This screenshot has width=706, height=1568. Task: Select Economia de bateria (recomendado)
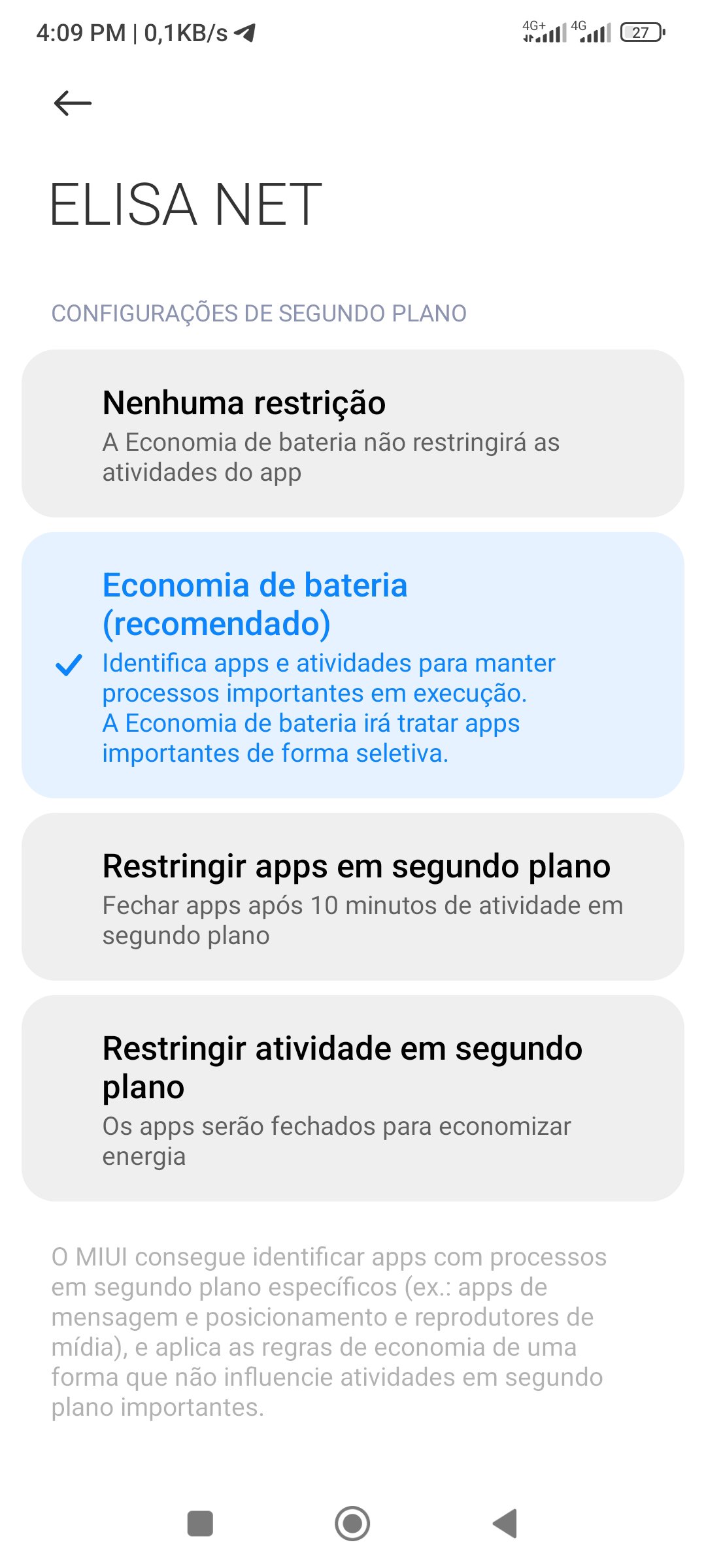(x=353, y=663)
